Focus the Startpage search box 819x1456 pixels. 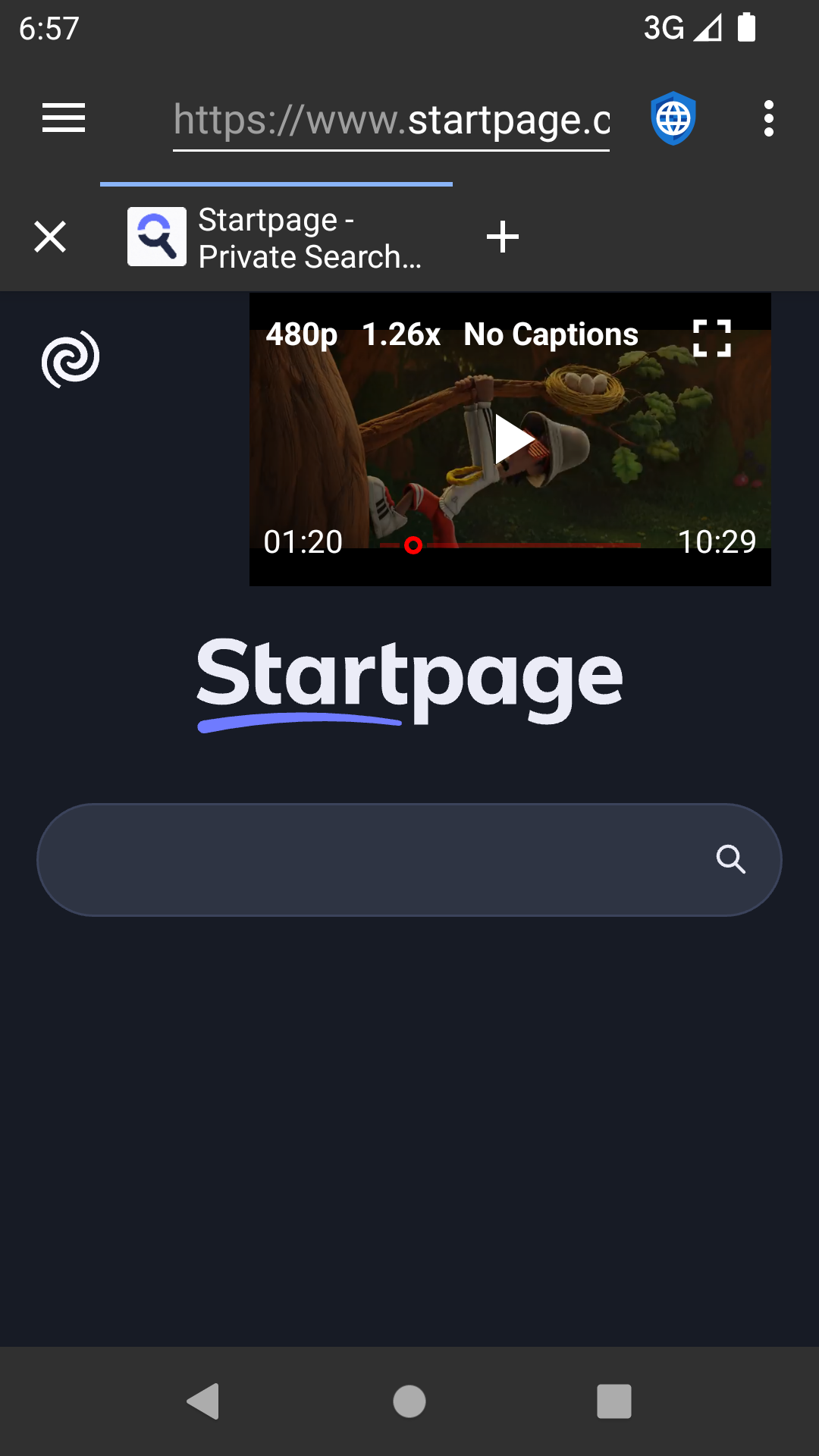pos(372,859)
